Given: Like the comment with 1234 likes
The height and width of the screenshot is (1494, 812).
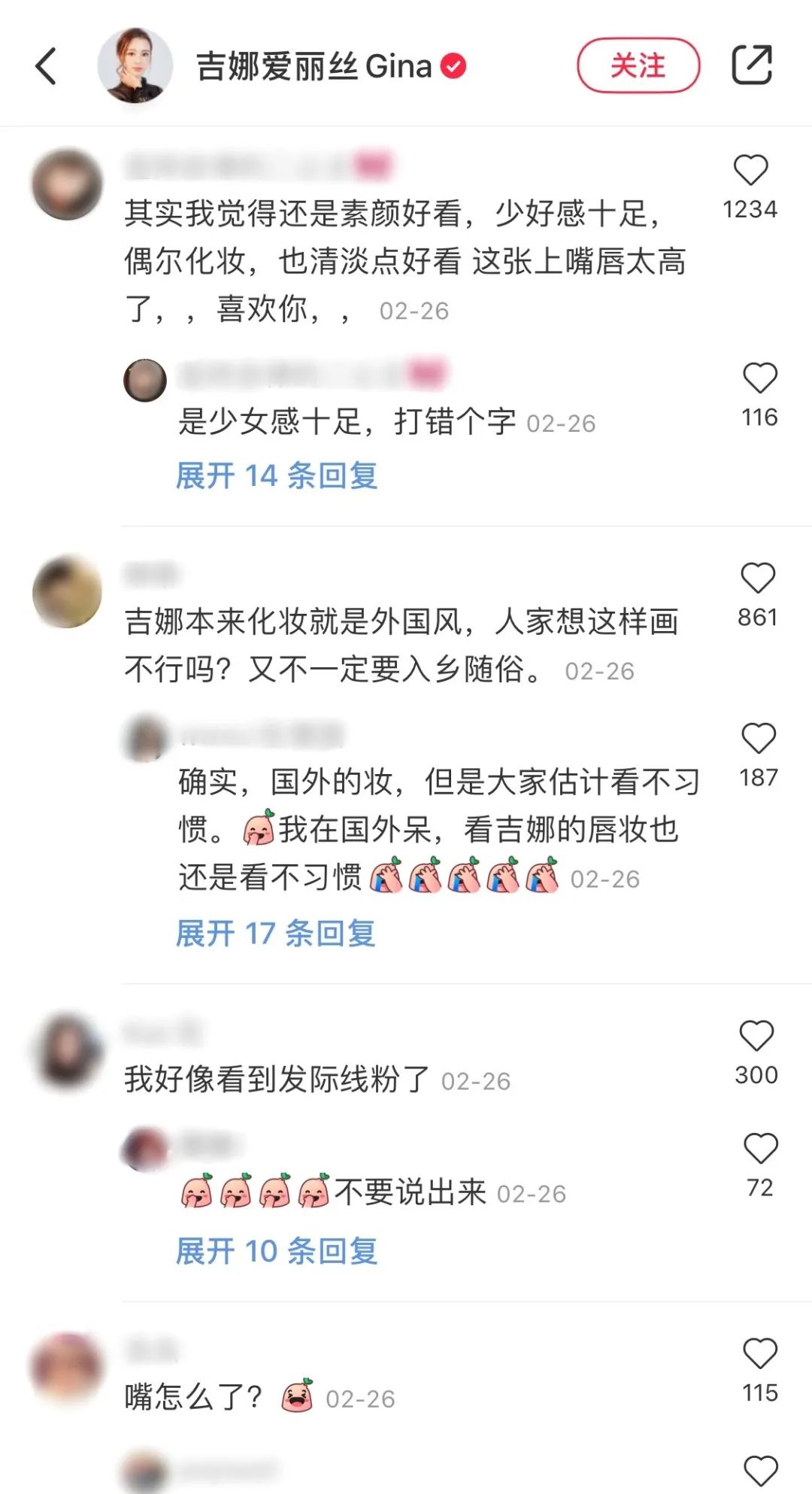Looking at the screenshot, I should click(x=750, y=170).
